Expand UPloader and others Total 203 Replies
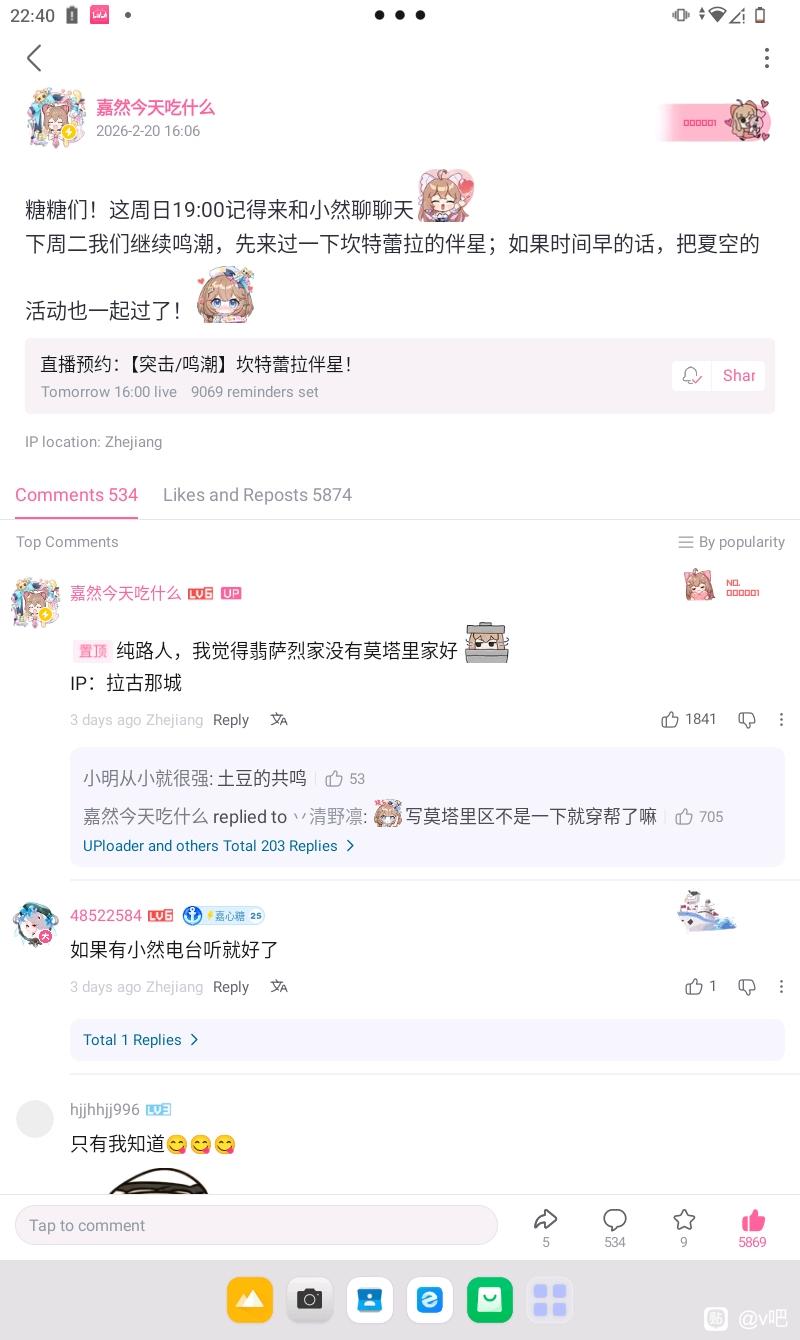 (219, 846)
